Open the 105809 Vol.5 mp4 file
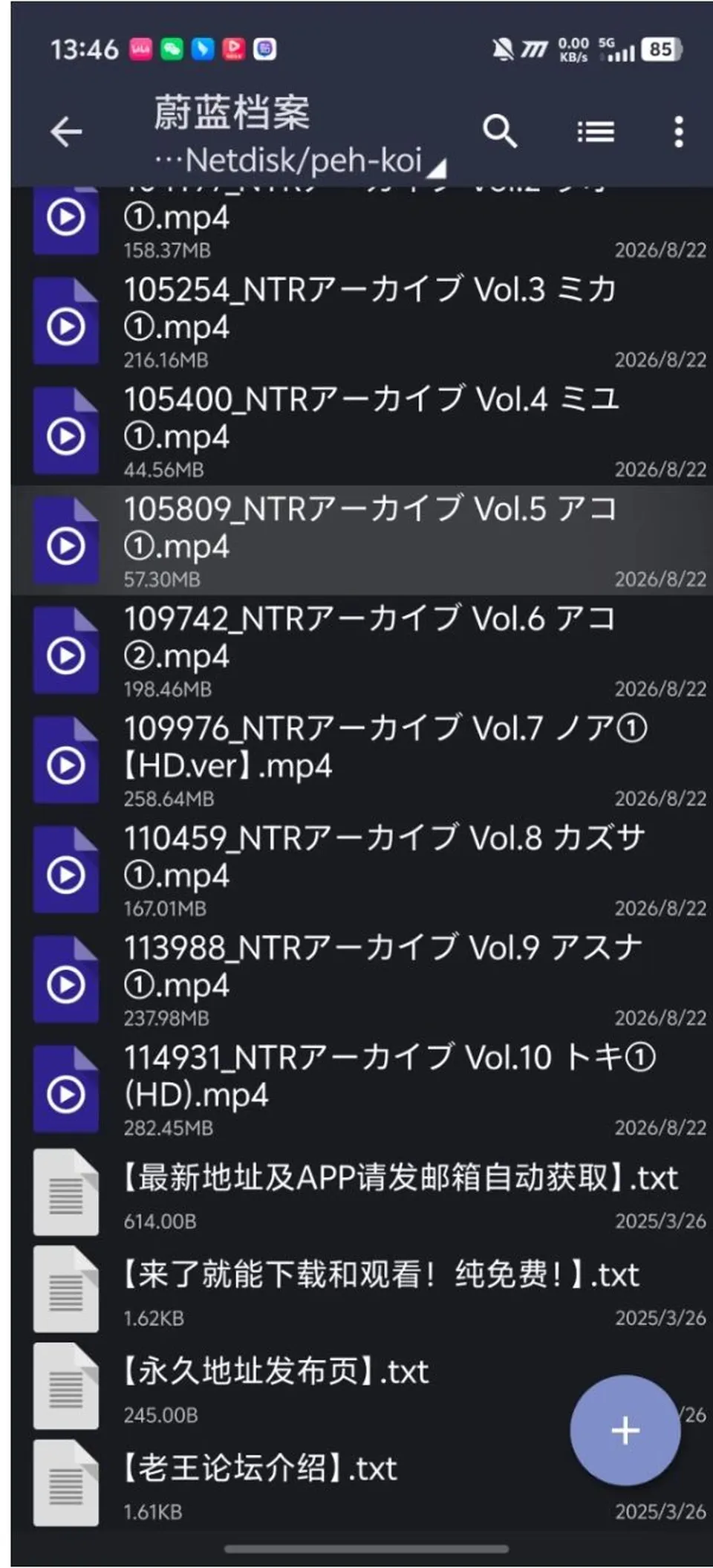 point(362,541)
